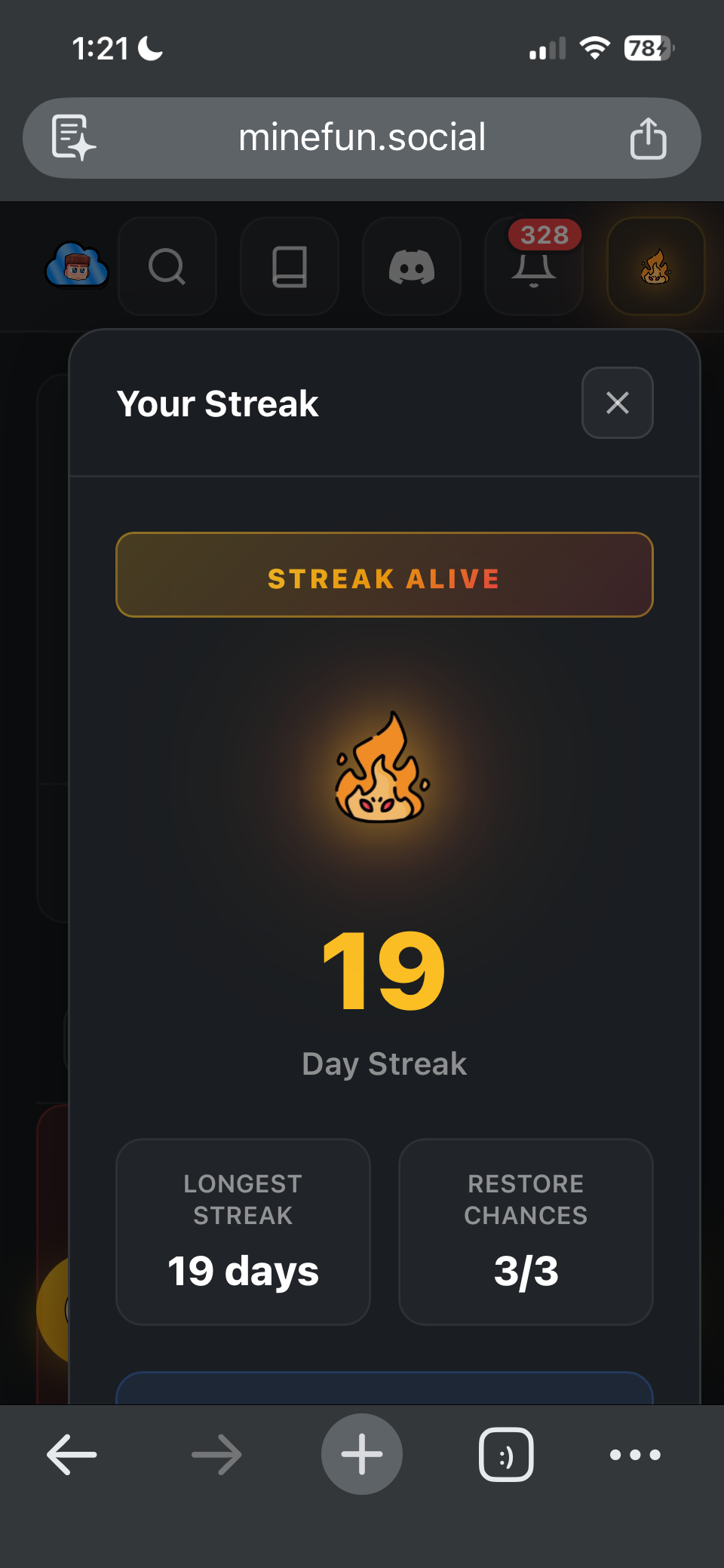Close the Your Streak dialog

coord(617,403)
